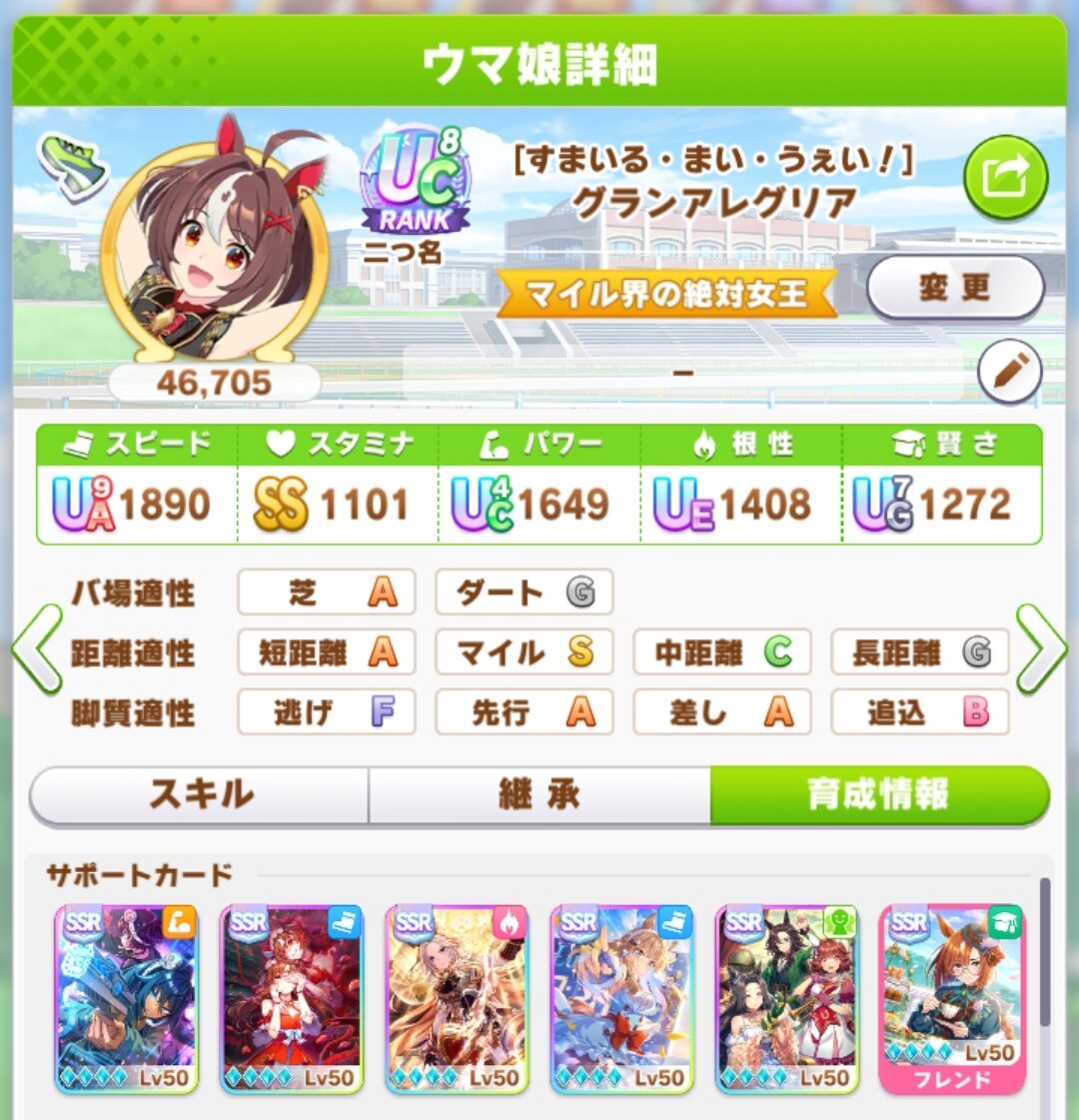Tap the 変更 button
The height and width of the screenshot is (1120, 1079).
955,289
